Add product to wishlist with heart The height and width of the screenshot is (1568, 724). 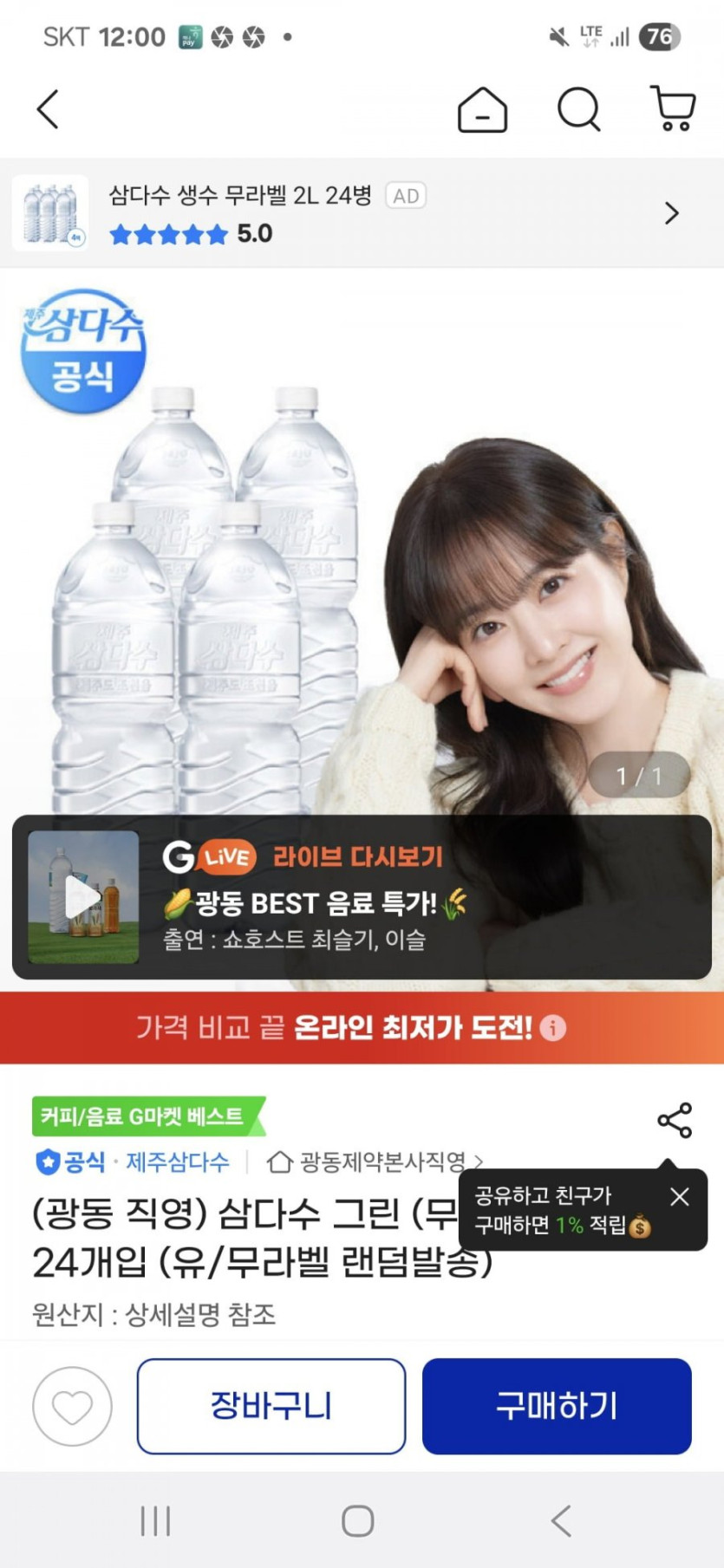72,1407
